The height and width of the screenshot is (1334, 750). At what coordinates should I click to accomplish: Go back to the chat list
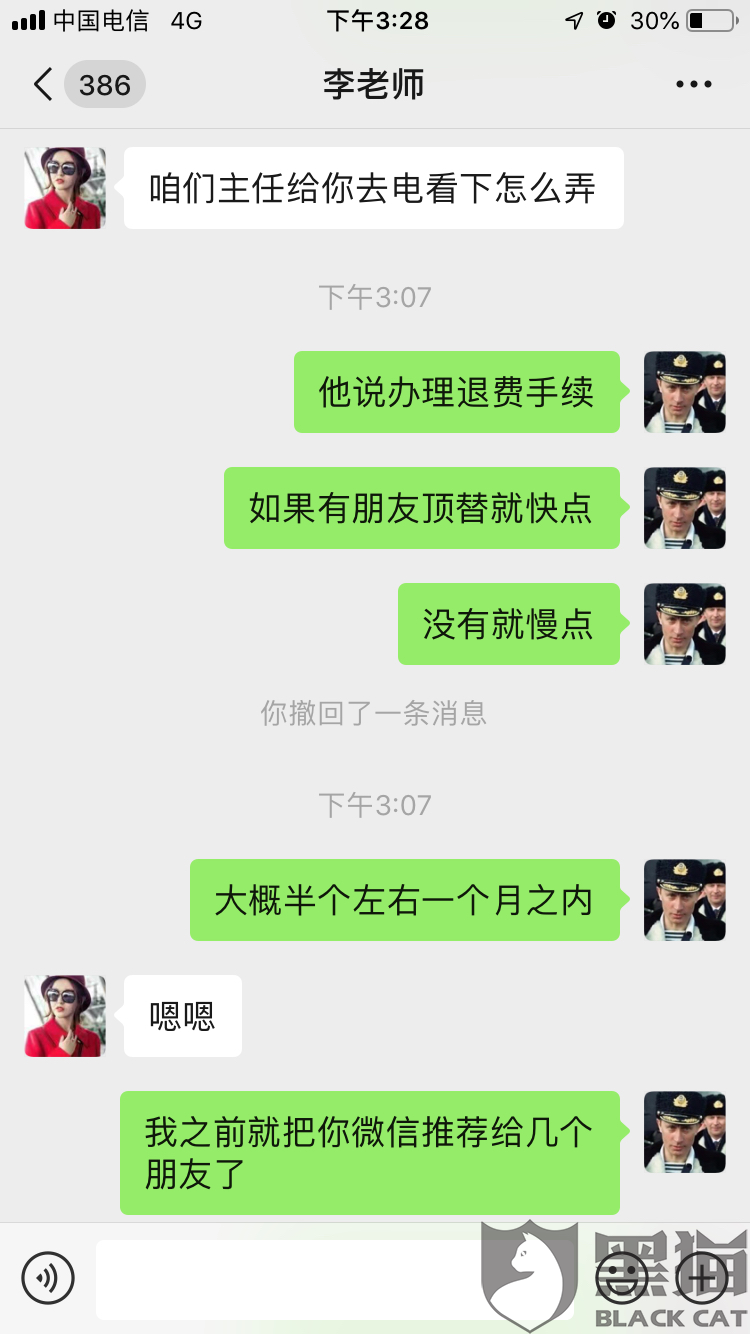44,85
